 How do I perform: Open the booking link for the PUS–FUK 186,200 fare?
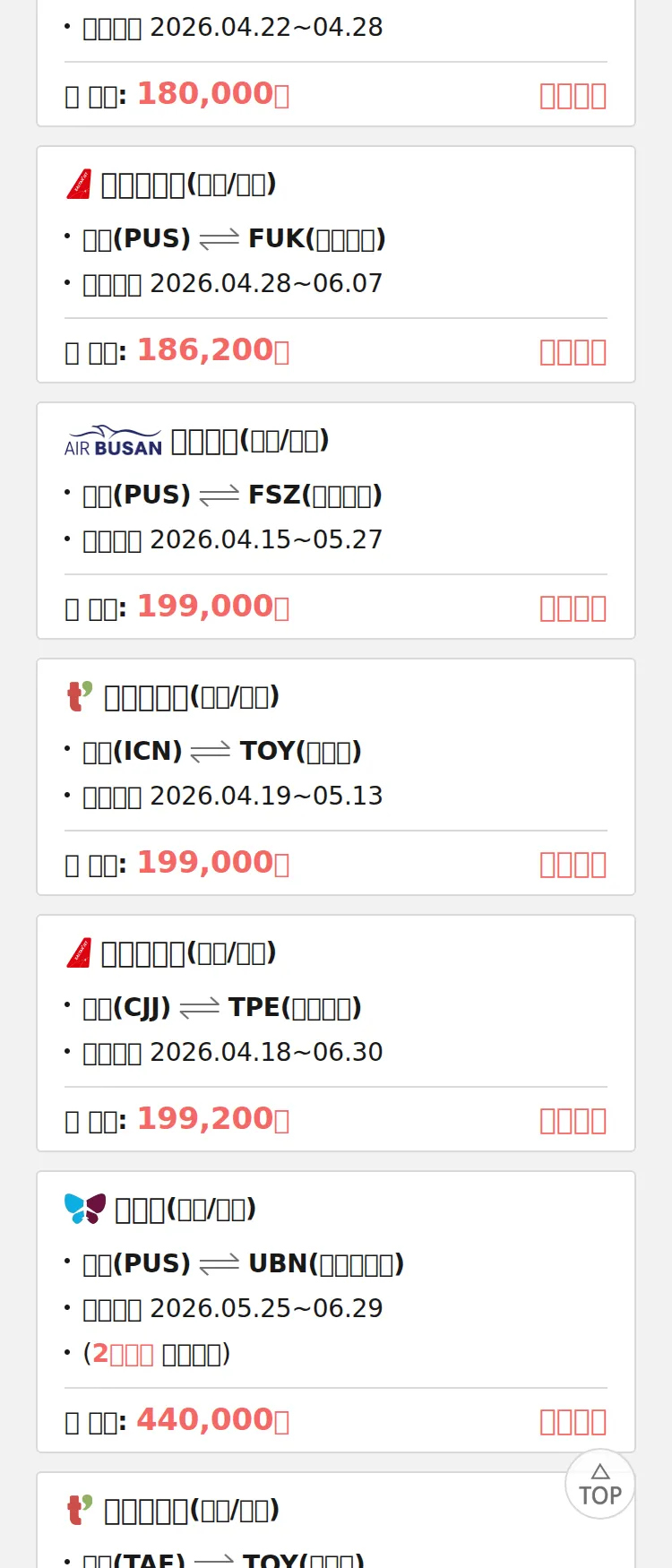(573, 351)
